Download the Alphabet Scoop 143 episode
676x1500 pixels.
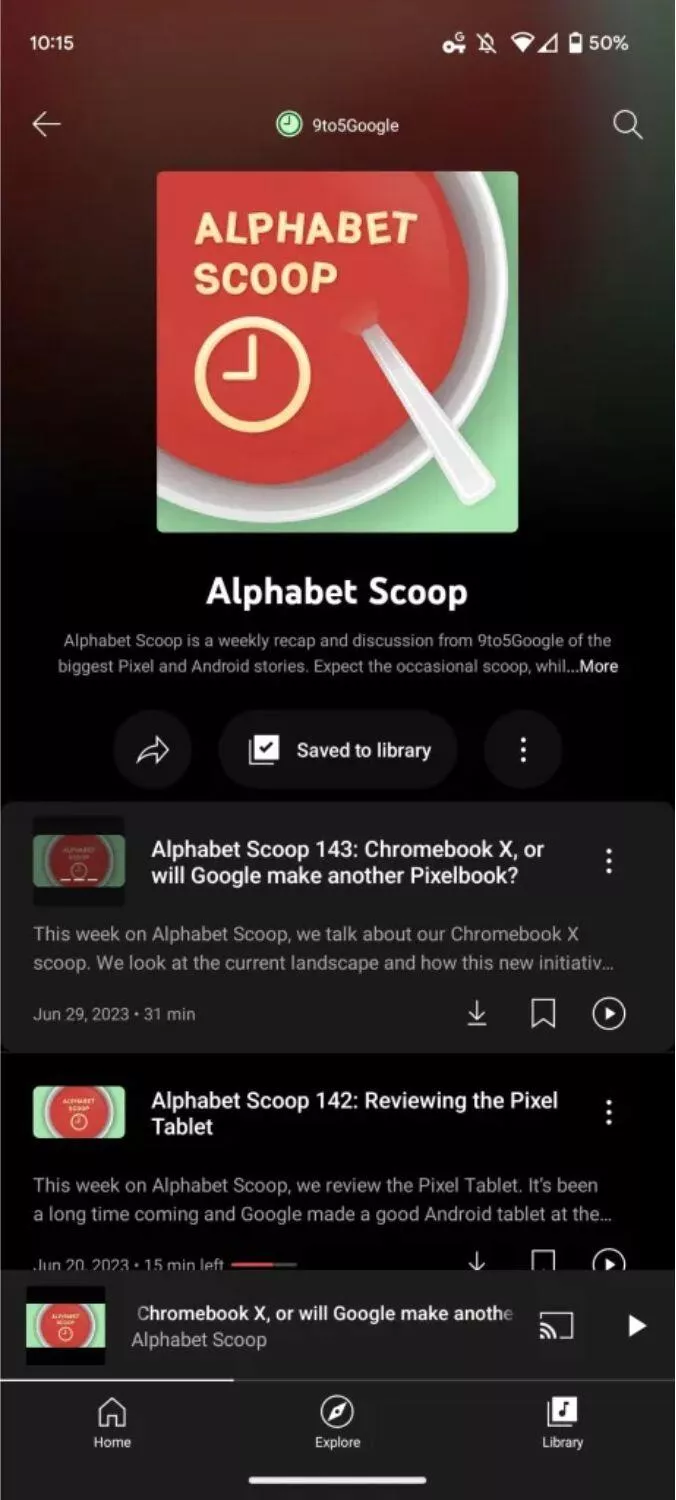pyautogui.click(x=477, y=1014)
